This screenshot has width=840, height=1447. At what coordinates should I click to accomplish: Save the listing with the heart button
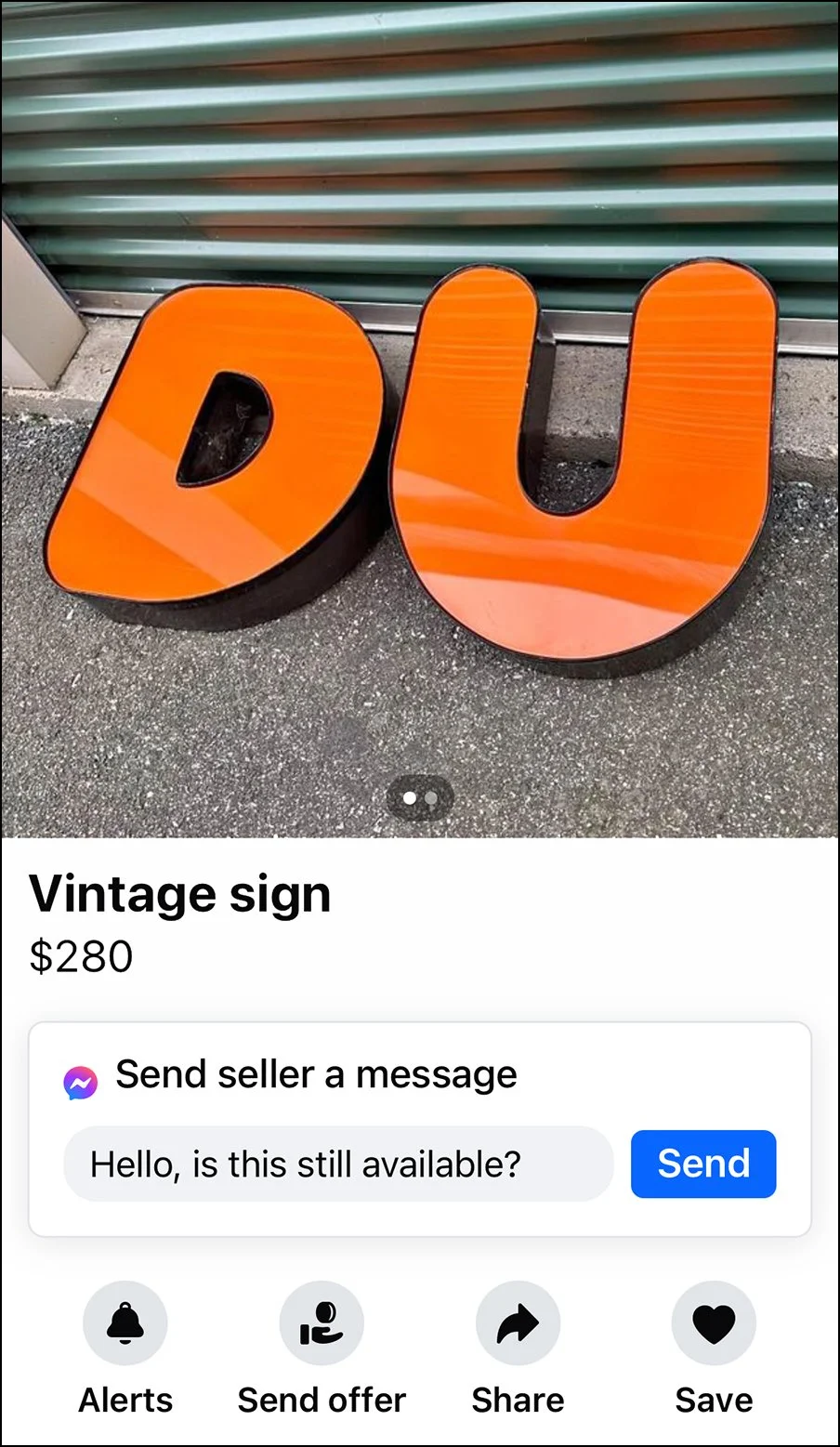click(x=714, y=1323)
